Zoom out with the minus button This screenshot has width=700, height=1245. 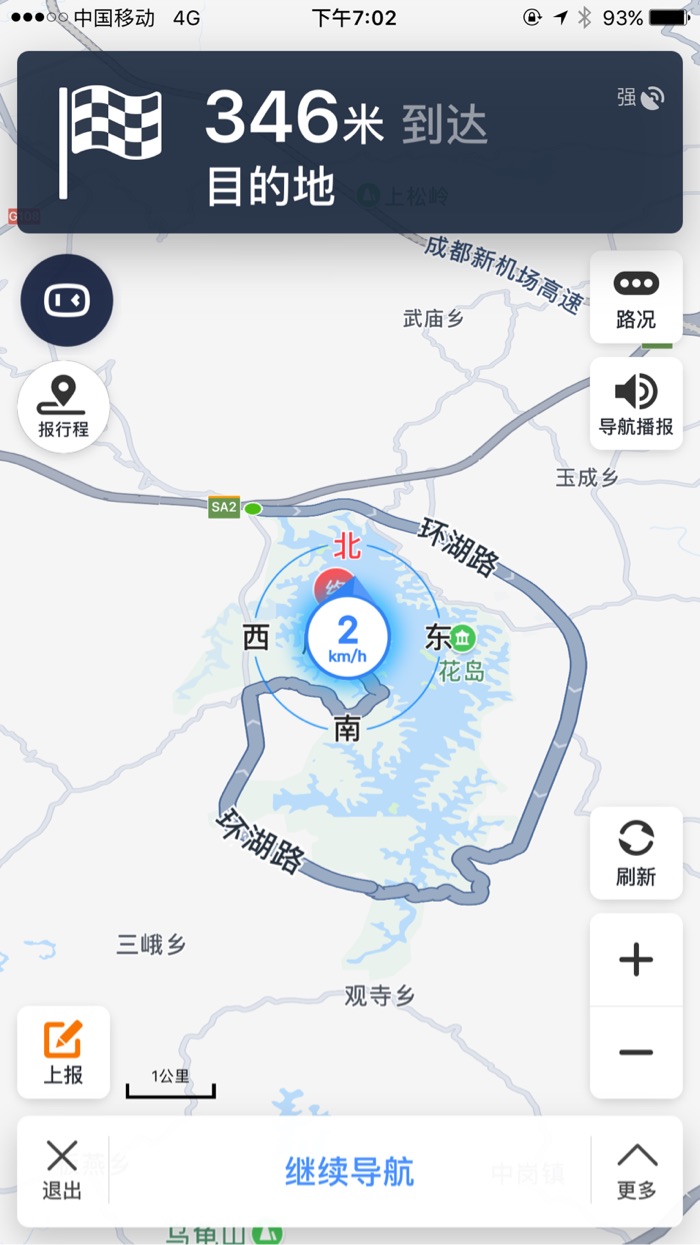coord(636,1052)
